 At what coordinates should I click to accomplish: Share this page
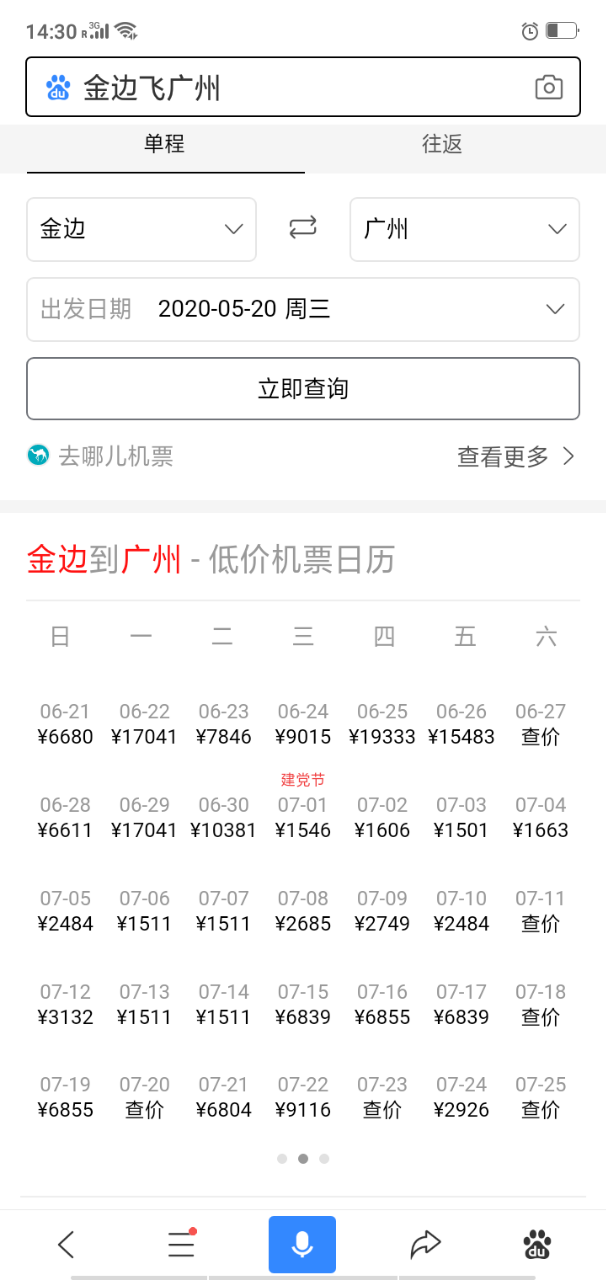point(425,1244)
